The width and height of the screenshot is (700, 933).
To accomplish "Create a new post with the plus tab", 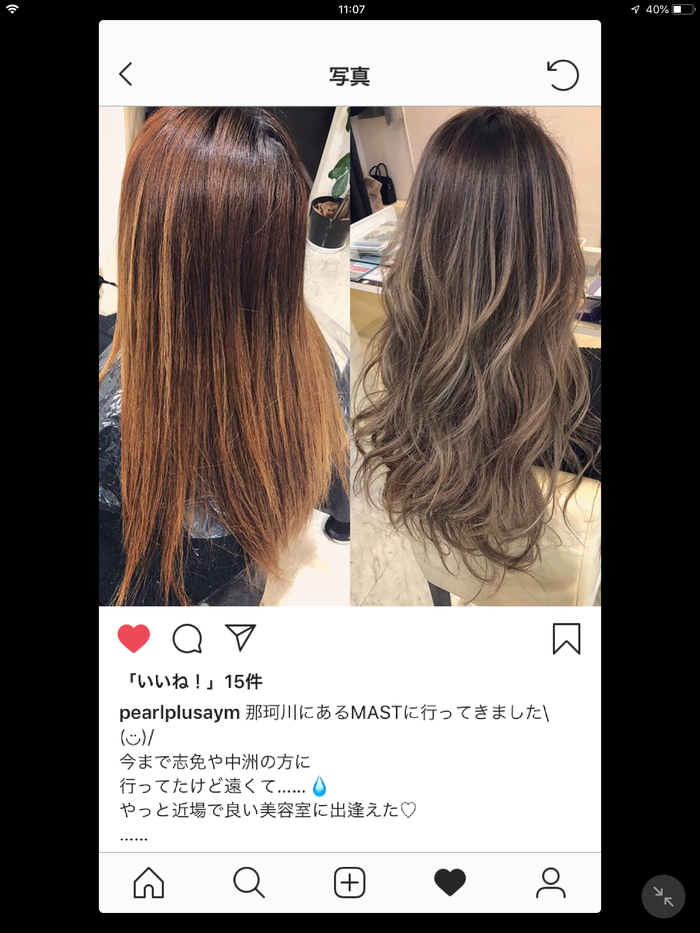I will coord(349,882).
